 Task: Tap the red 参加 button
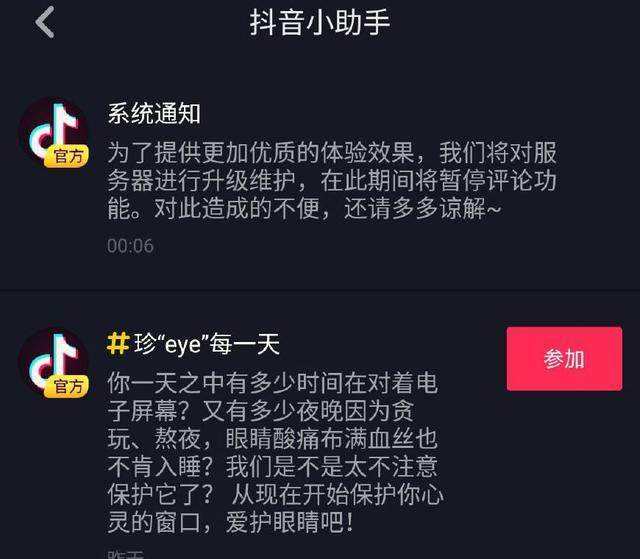[564, 359]
